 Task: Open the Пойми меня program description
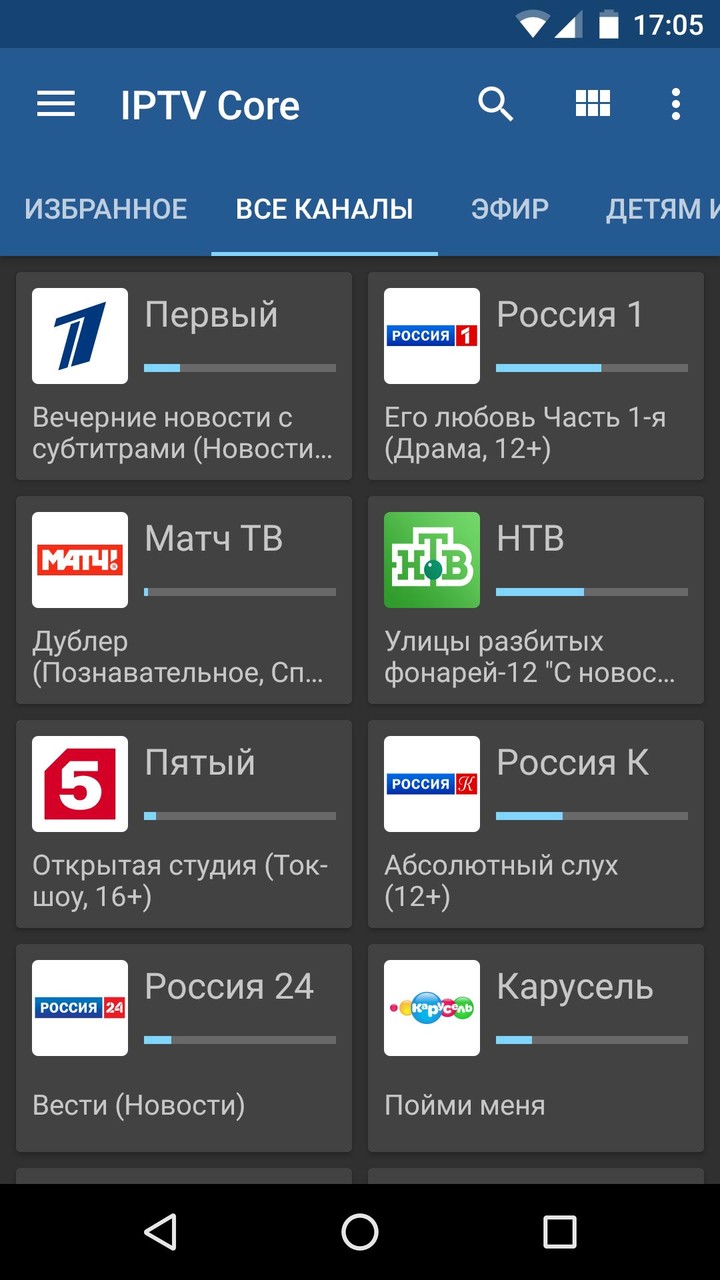point(463,1105)
